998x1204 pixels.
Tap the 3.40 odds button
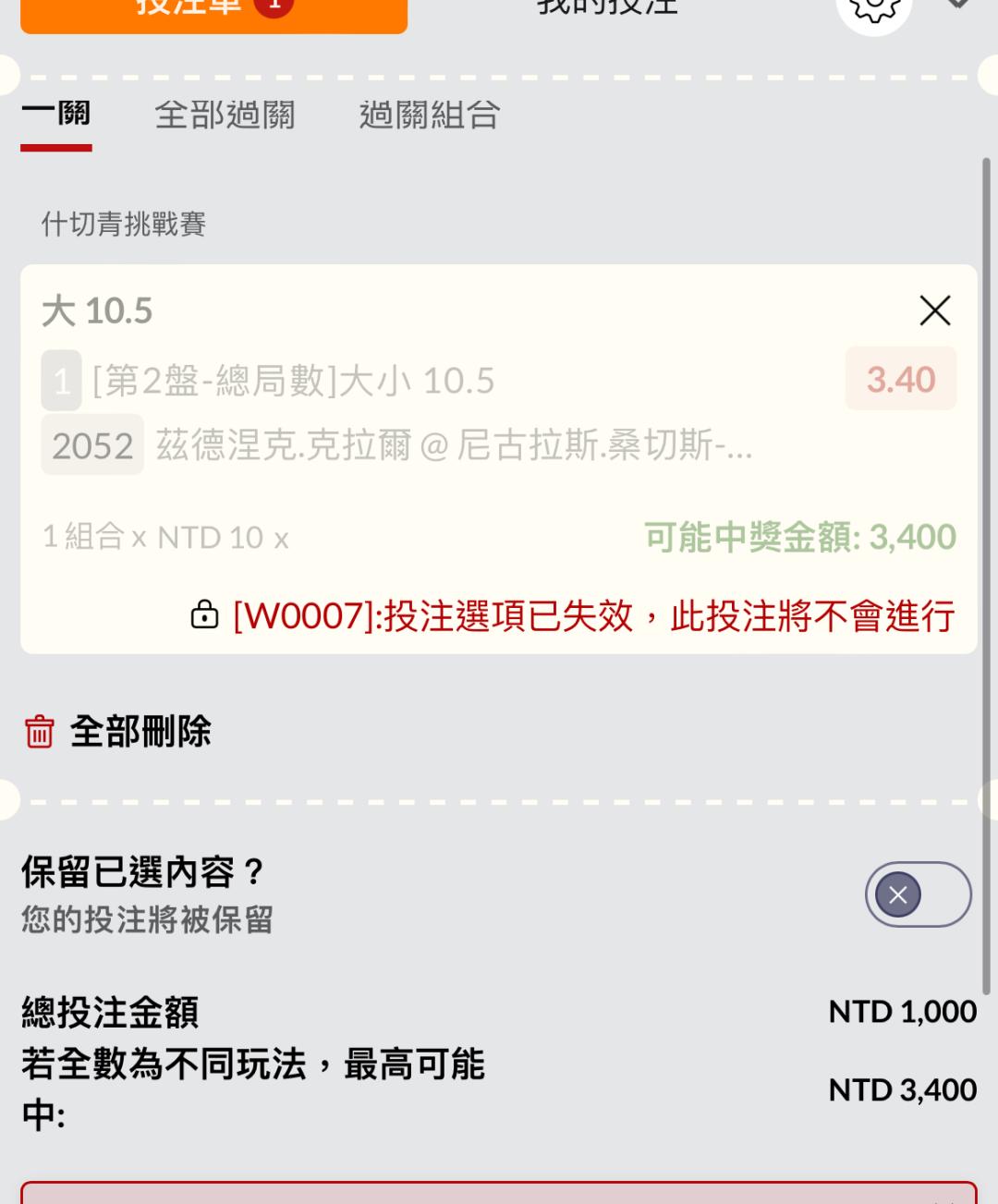[901, 379]
